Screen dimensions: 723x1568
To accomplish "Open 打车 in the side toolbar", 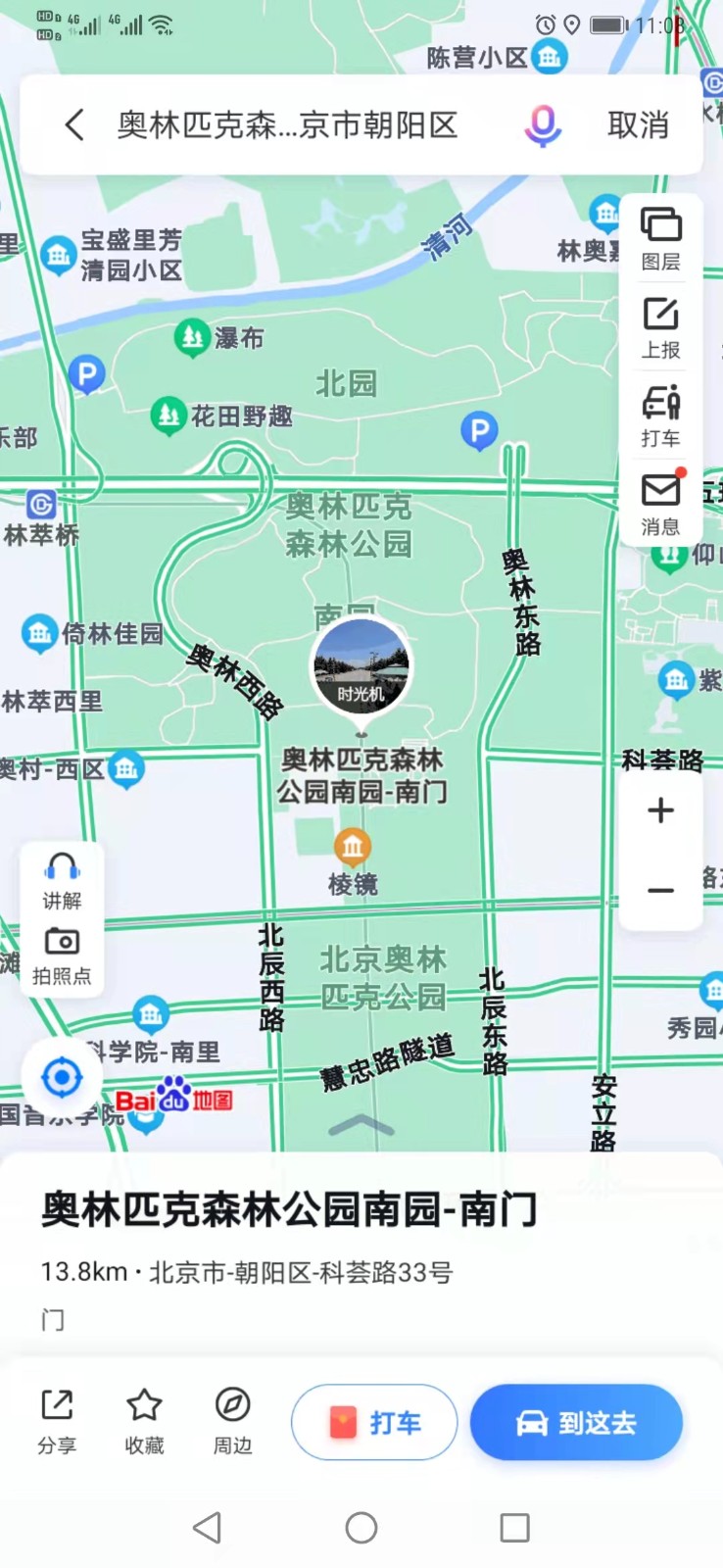I will pos(661,416).
